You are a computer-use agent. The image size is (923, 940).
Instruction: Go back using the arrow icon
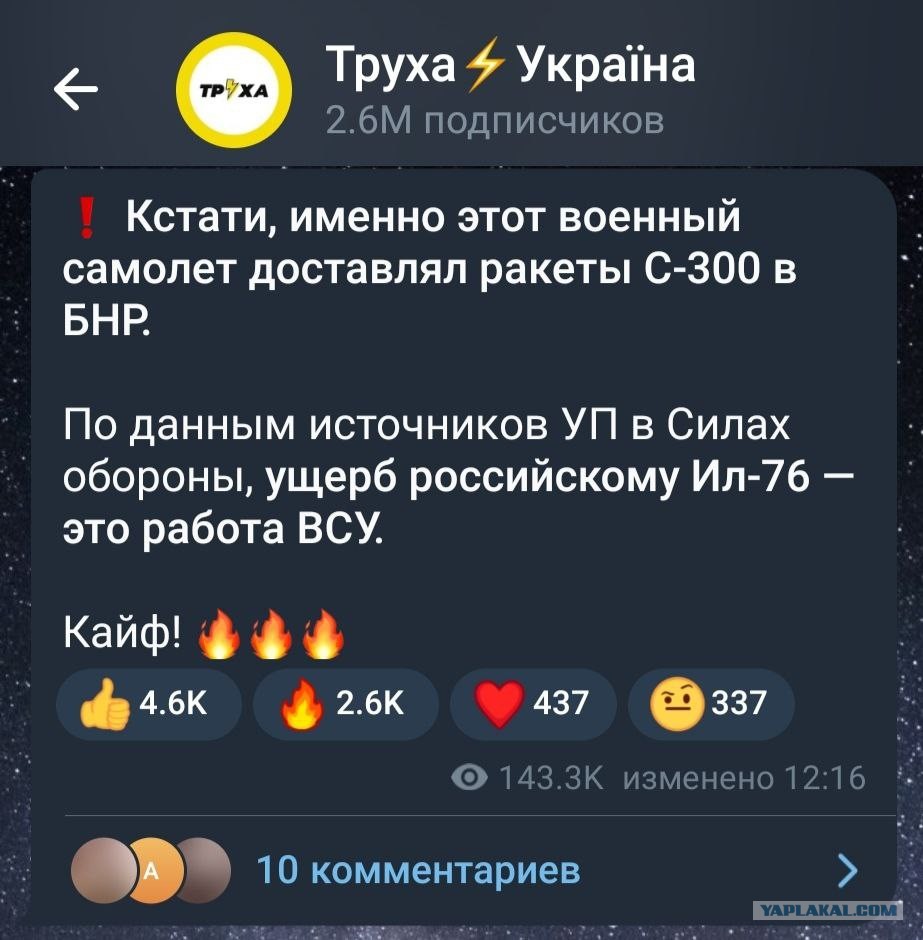coord(75,92)
